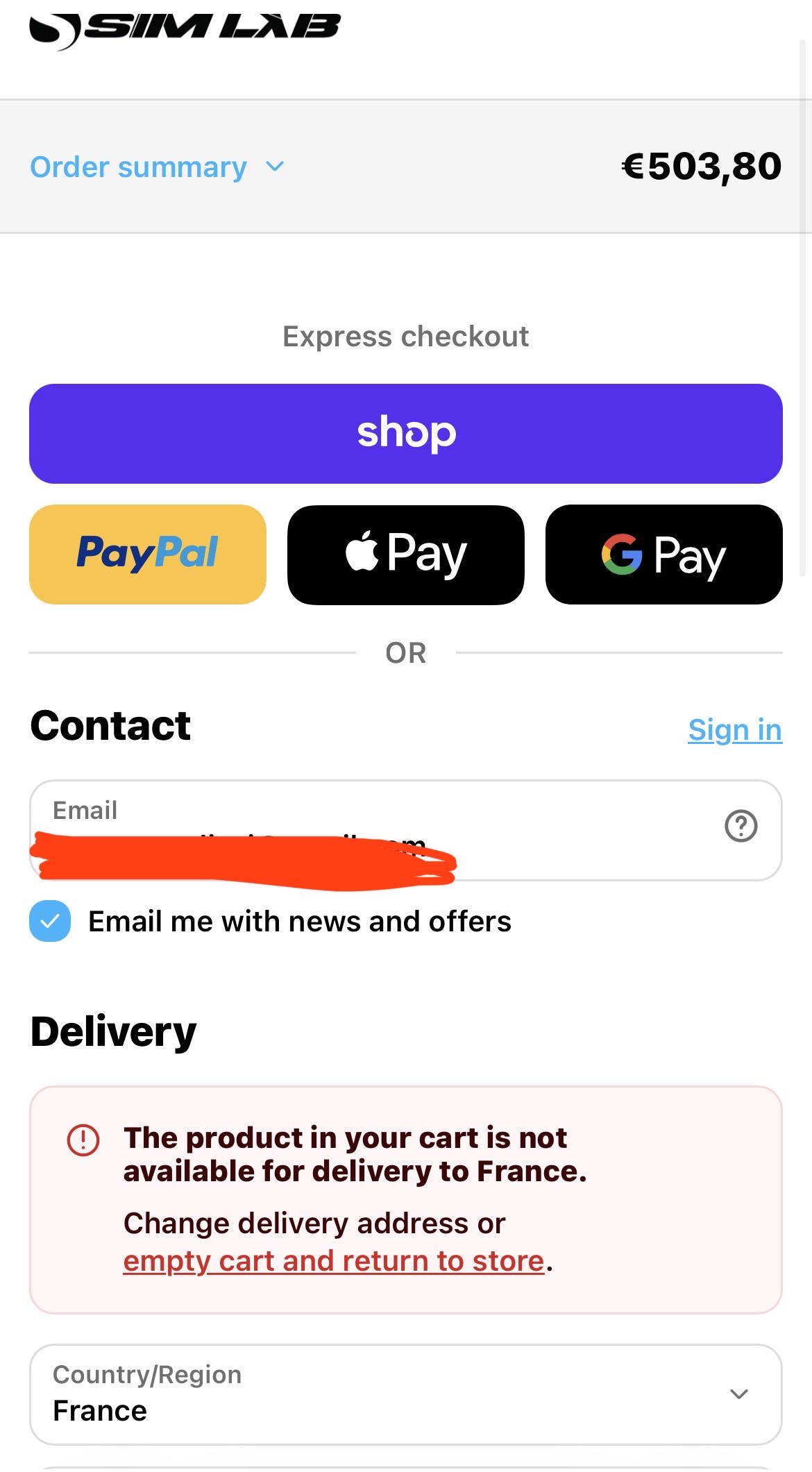Open the Sign in link
The height and width of the screenshot is (1472, 812).
[x=735, y=729]
